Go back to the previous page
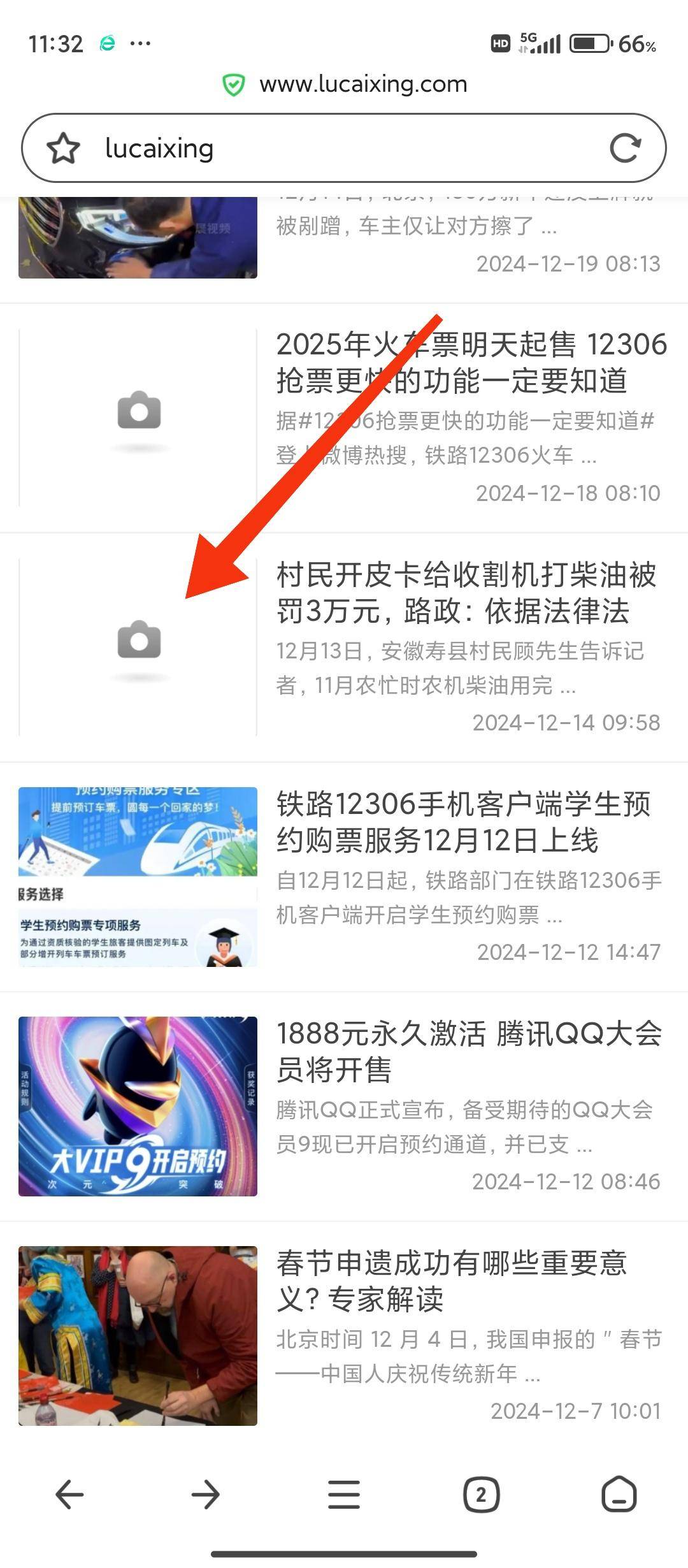This screenshot has width=688, height=1568. (x=69, y=1495)
